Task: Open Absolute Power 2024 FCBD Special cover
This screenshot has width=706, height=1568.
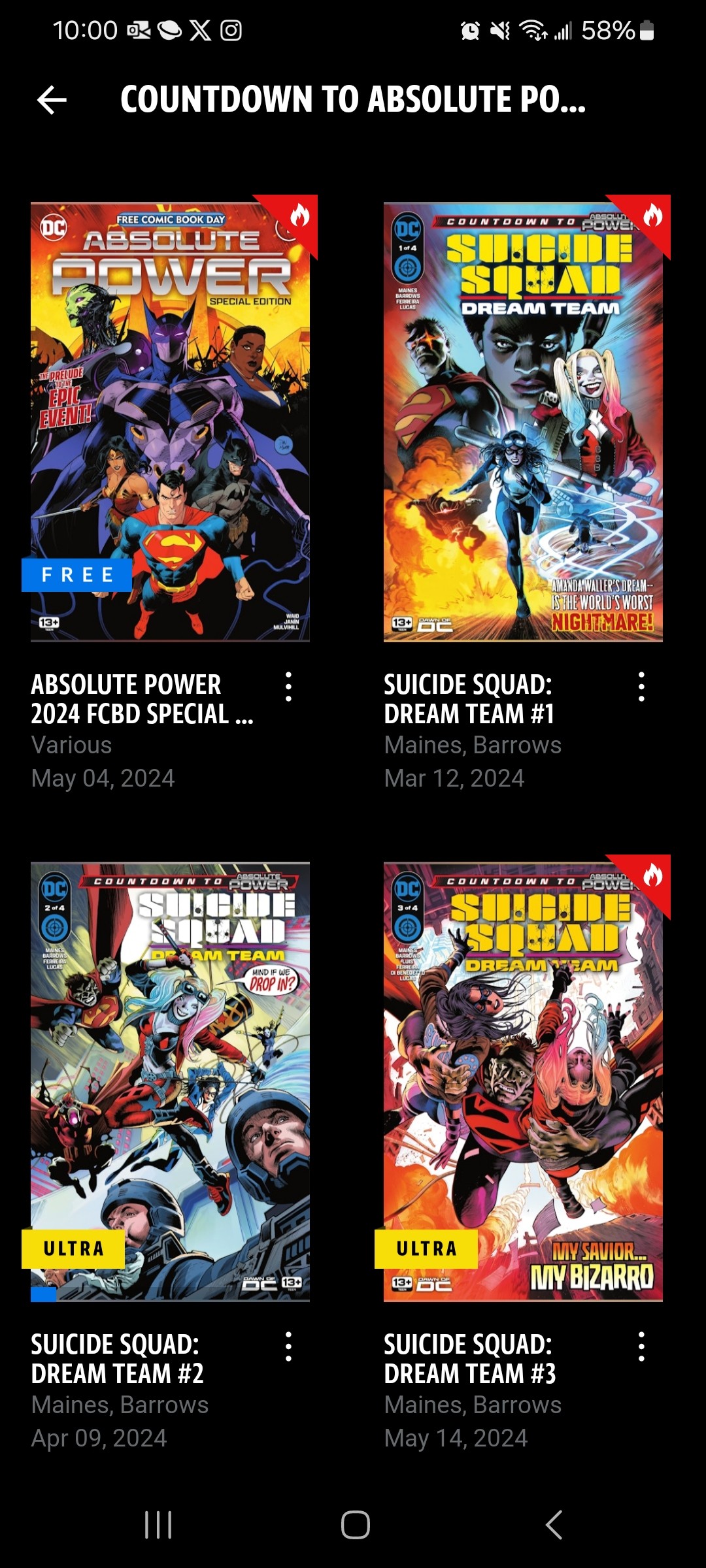Action: pos(170,422)
